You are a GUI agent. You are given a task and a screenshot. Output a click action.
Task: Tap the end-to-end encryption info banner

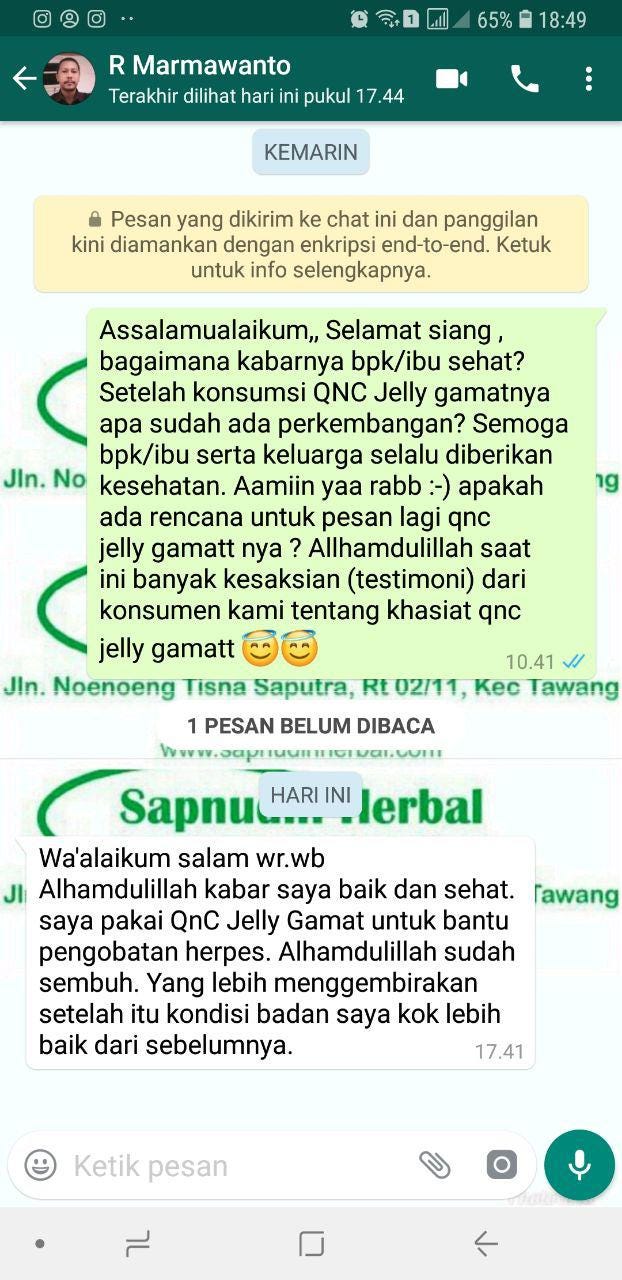[x=311, y=244]
